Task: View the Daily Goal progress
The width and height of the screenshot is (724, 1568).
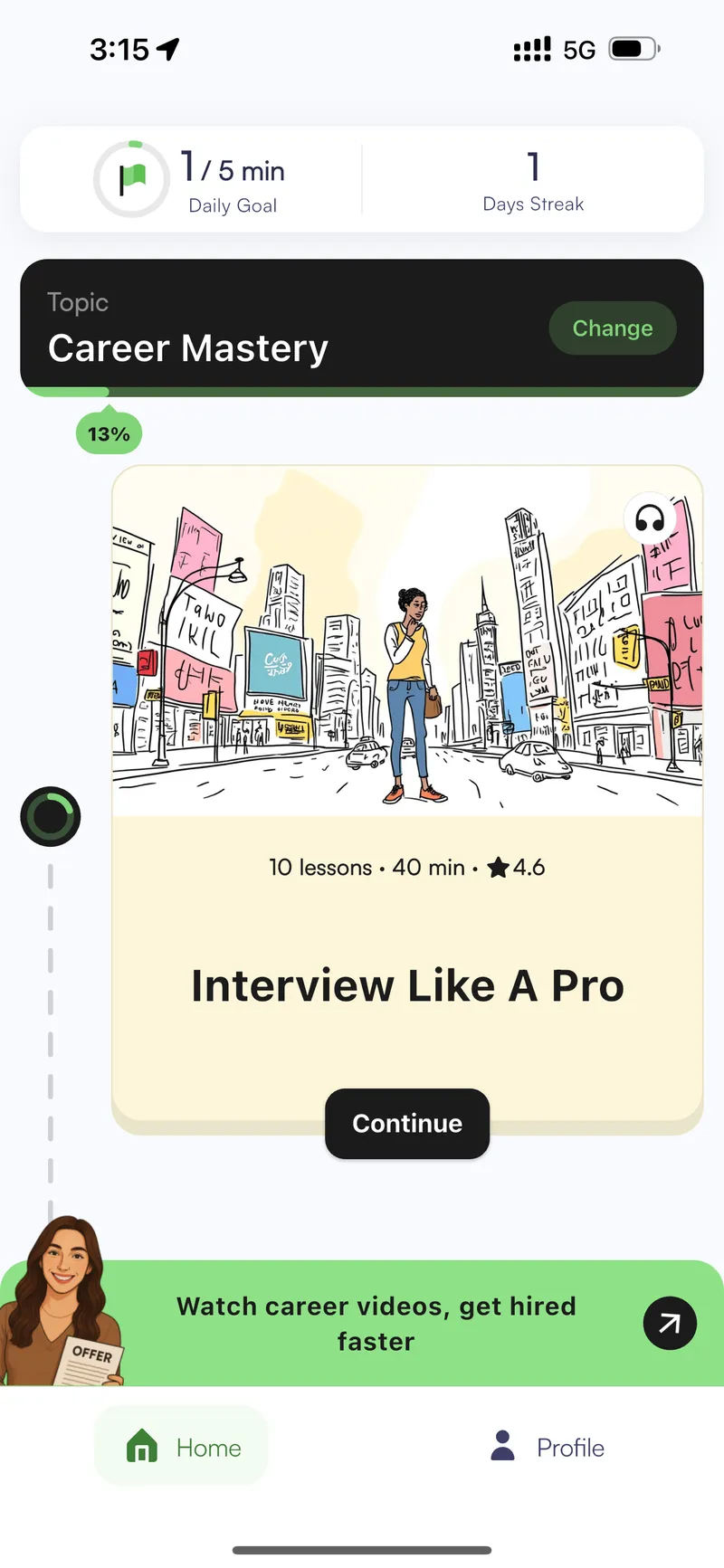Action: [x=191, y=180]
